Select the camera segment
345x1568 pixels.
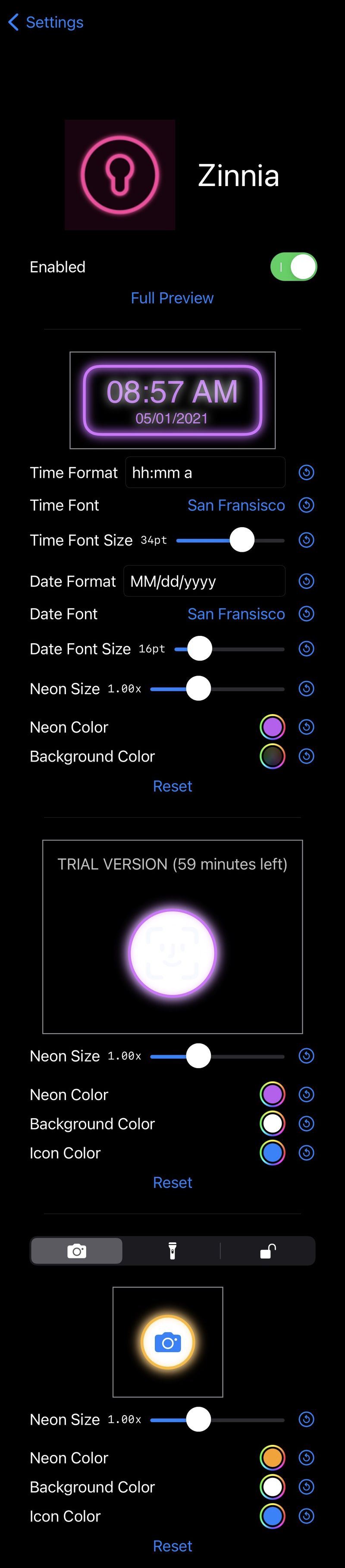[77, 1251]
